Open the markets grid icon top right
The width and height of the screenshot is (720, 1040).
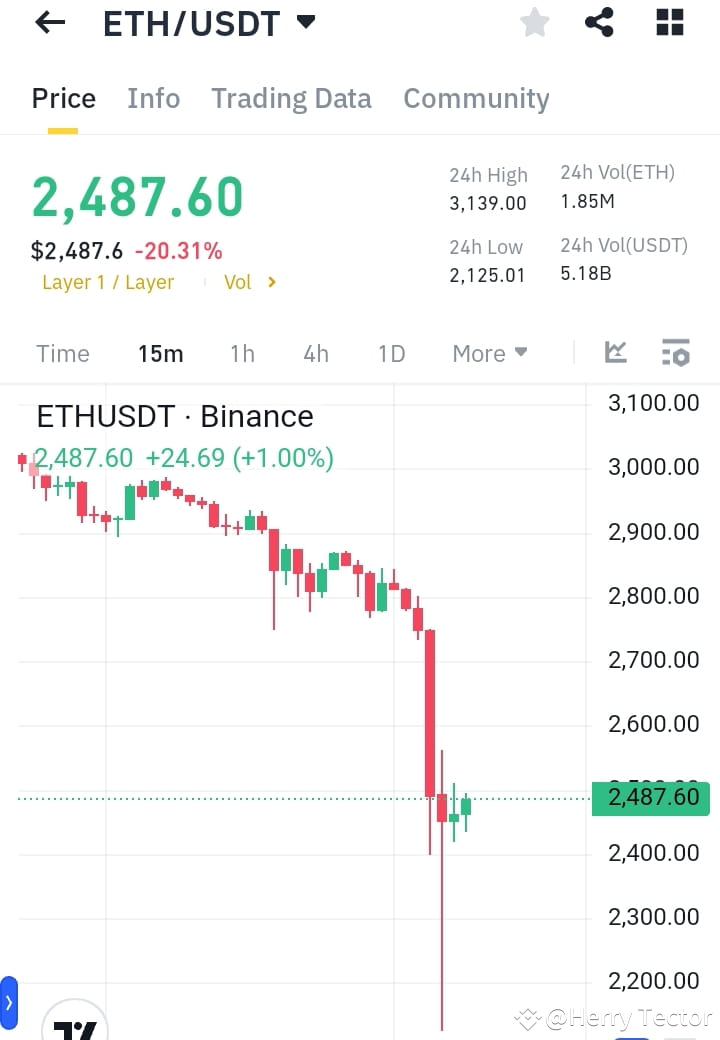668,22
